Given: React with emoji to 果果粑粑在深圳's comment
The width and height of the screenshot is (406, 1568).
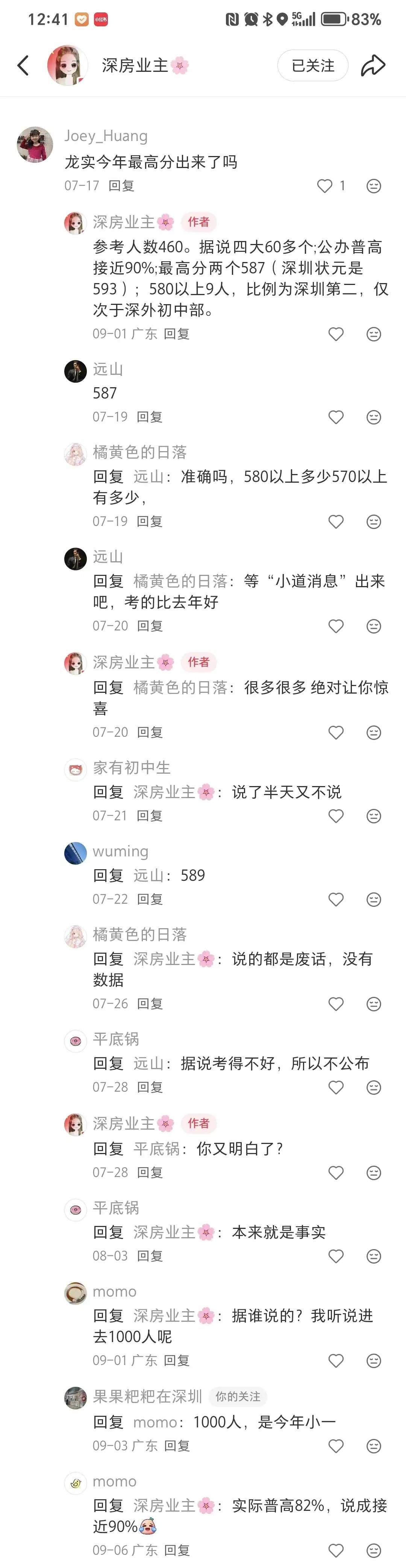Looking at the screenshot, I should click(373, 1446).
